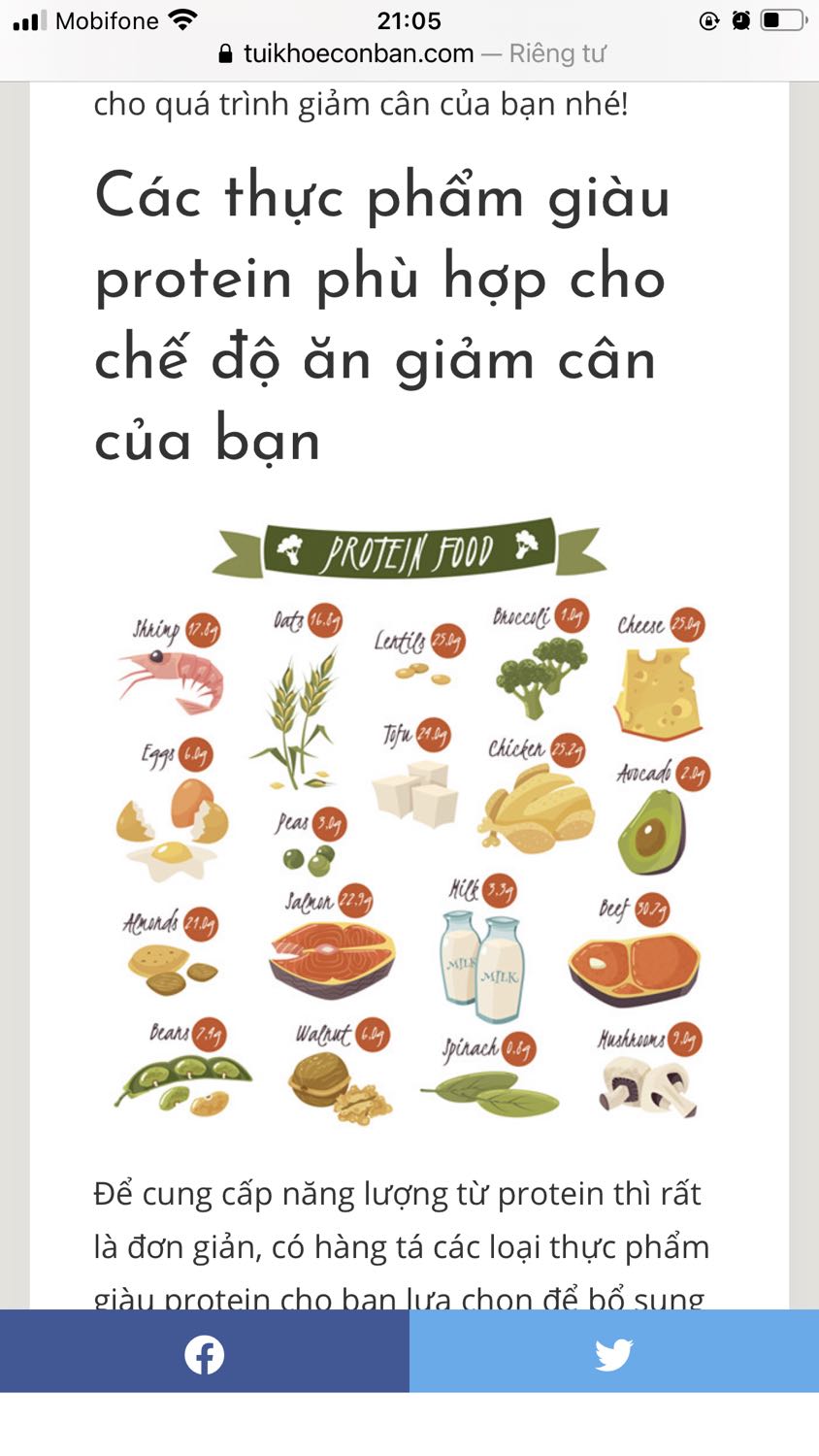The image size is (819, 1456).
Task: Open the Protein Food infographic image
Action: pyautogui.click(x=411, y=823)
